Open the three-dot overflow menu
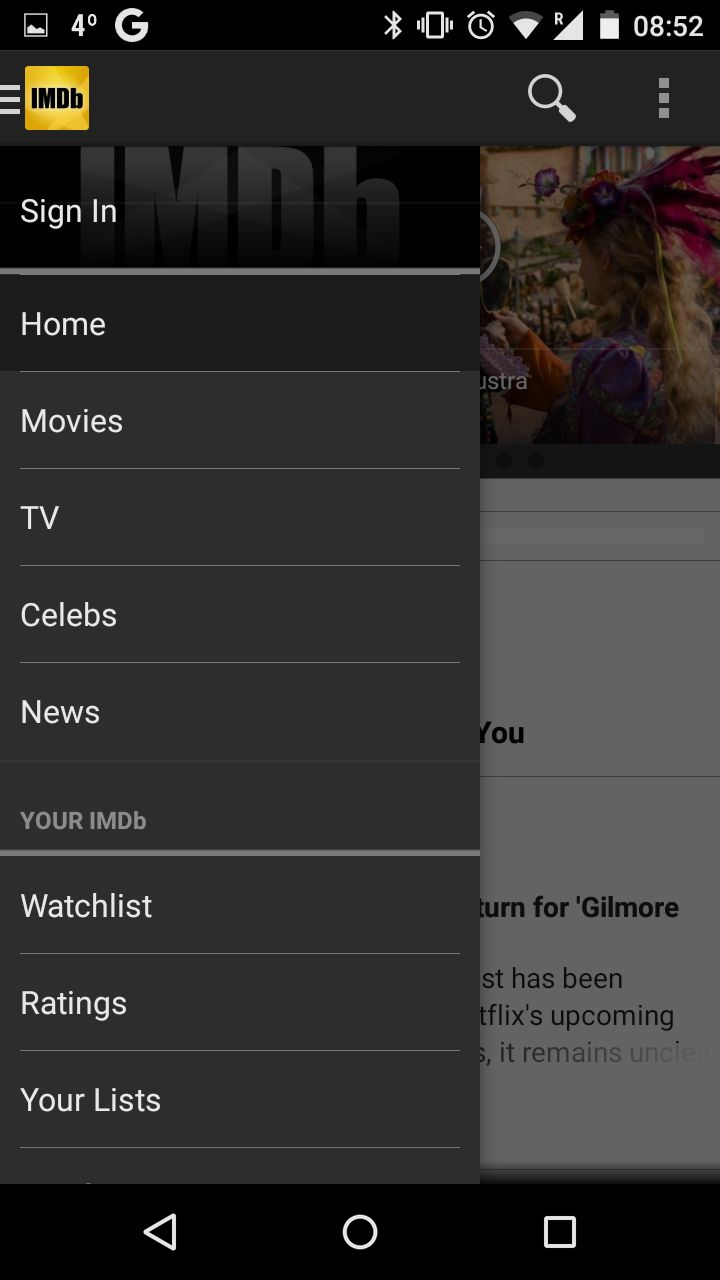 [x=663, y=98]
